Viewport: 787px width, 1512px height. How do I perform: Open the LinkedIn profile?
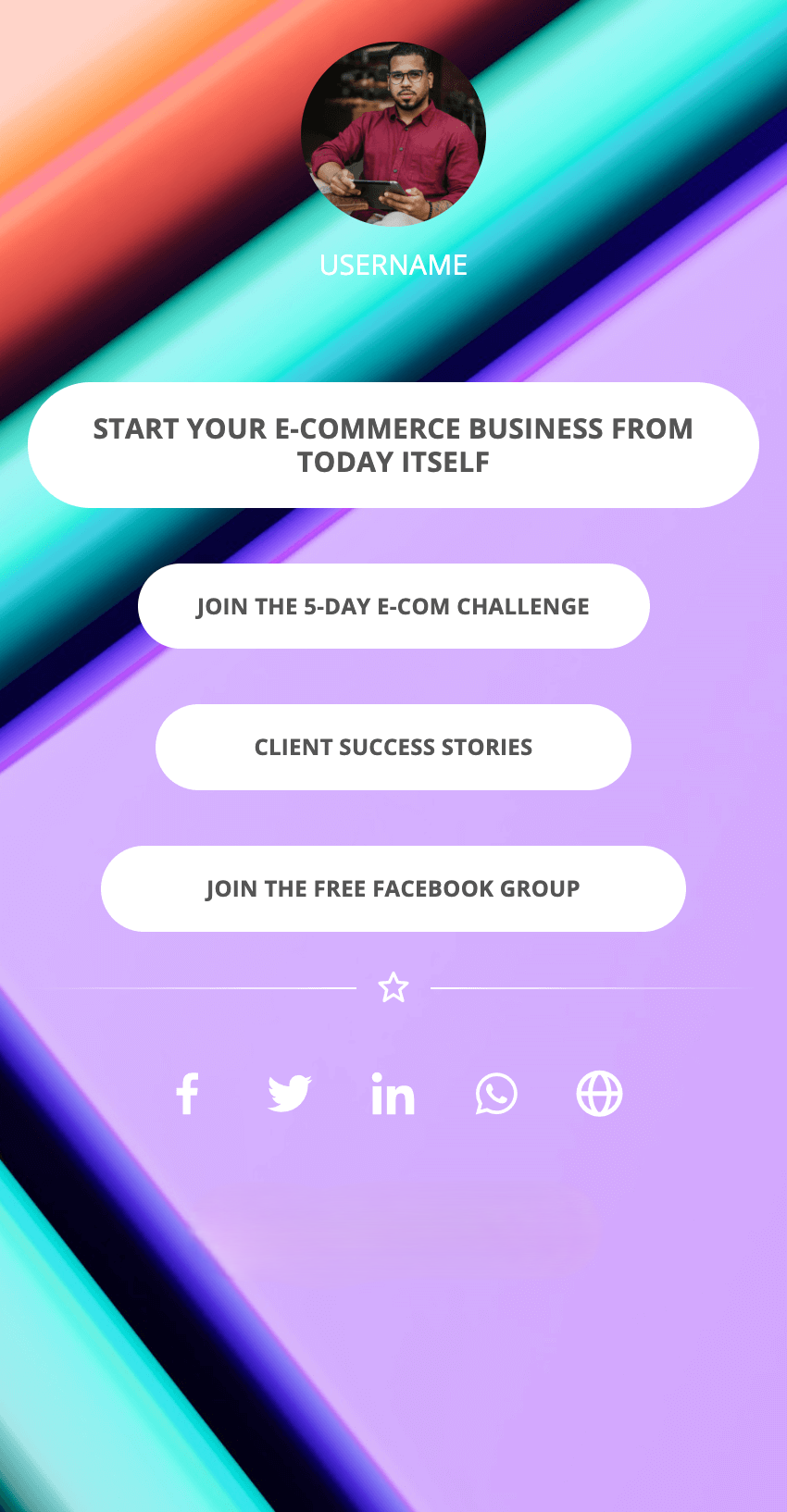point(393,1094)
